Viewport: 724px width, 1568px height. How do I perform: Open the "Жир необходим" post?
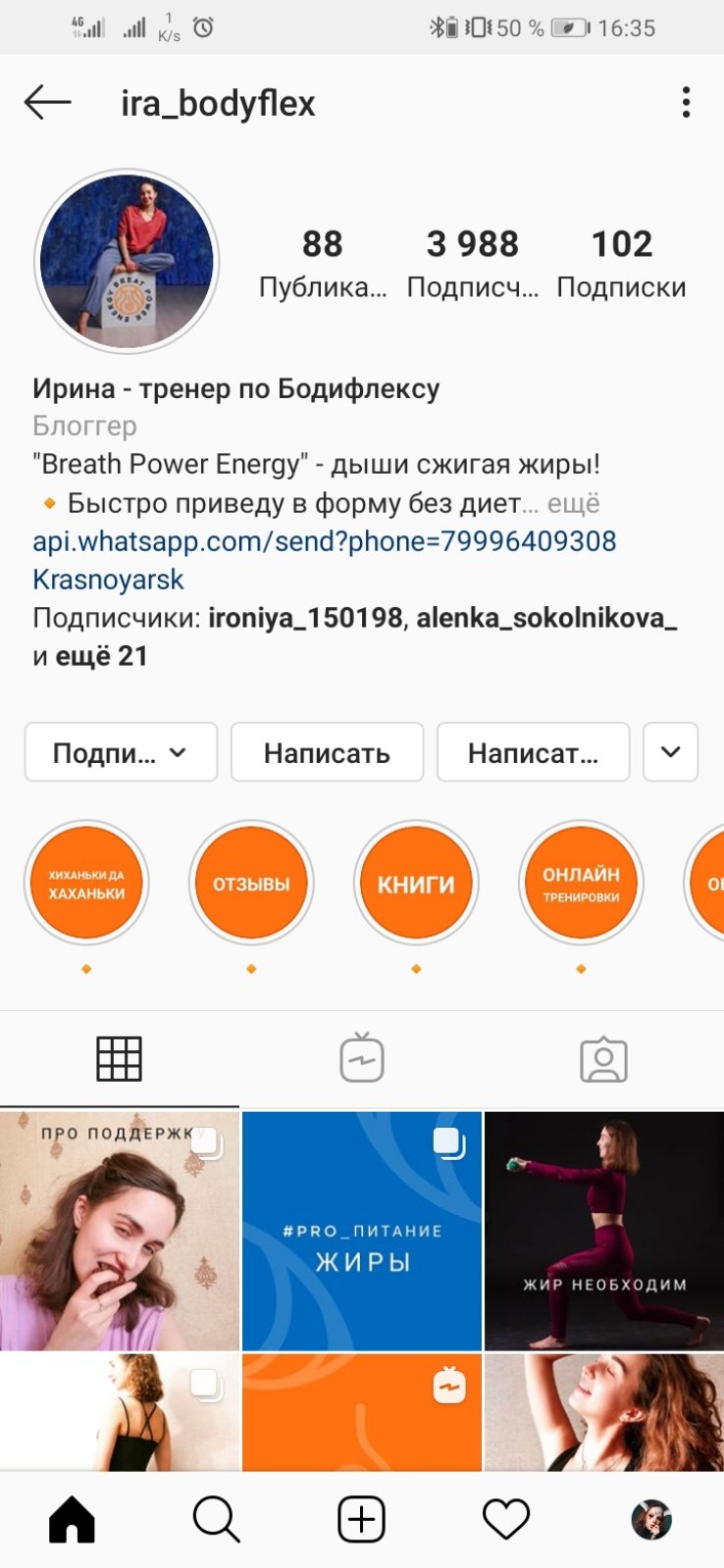(x=603, y=1231)
